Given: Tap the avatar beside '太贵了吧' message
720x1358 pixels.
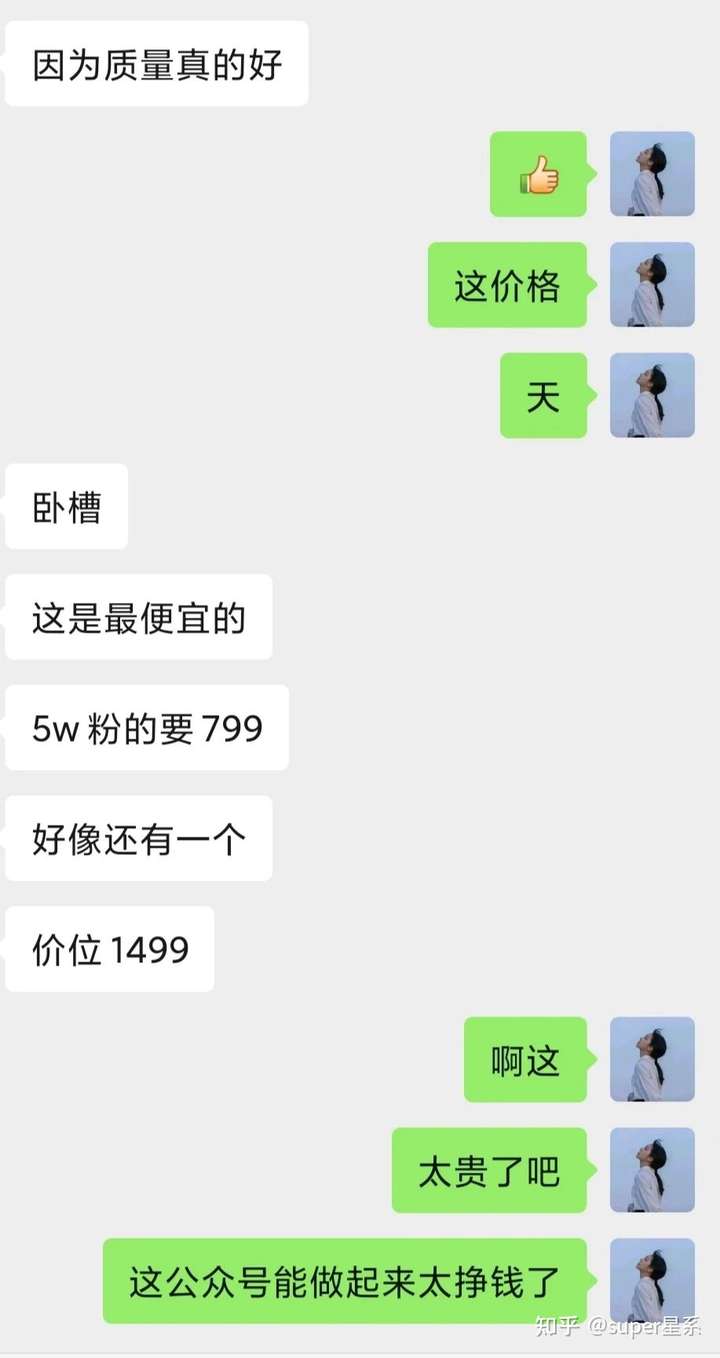Looking at the screenshot, I should tap(652, 1170).
